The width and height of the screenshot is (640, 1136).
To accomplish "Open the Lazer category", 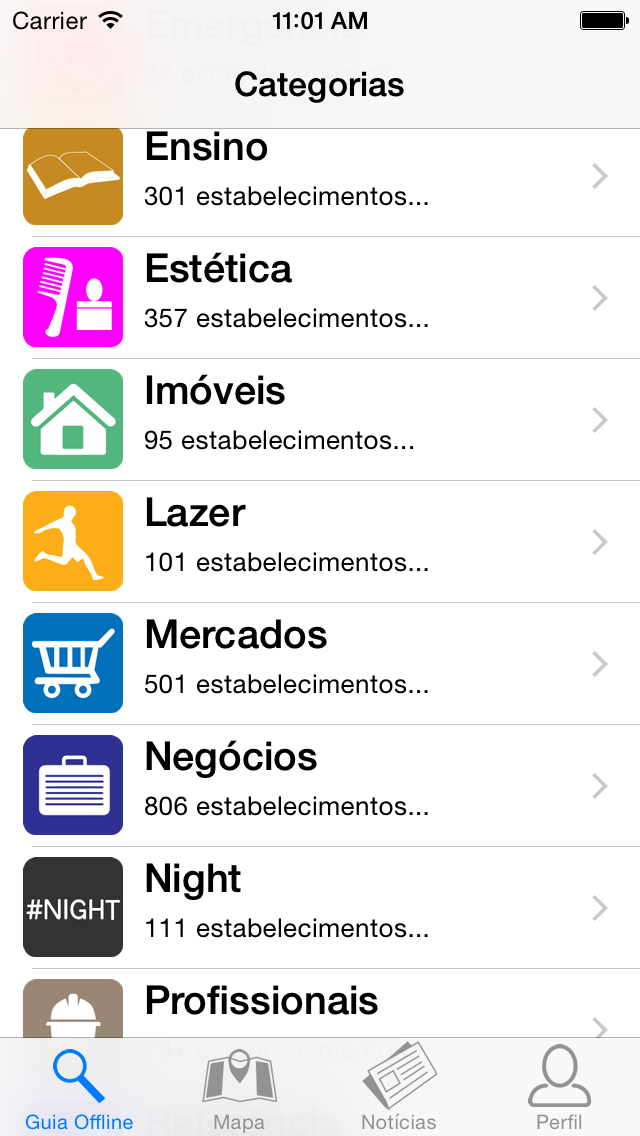I will pyautogui.click(x=320, y=541).
